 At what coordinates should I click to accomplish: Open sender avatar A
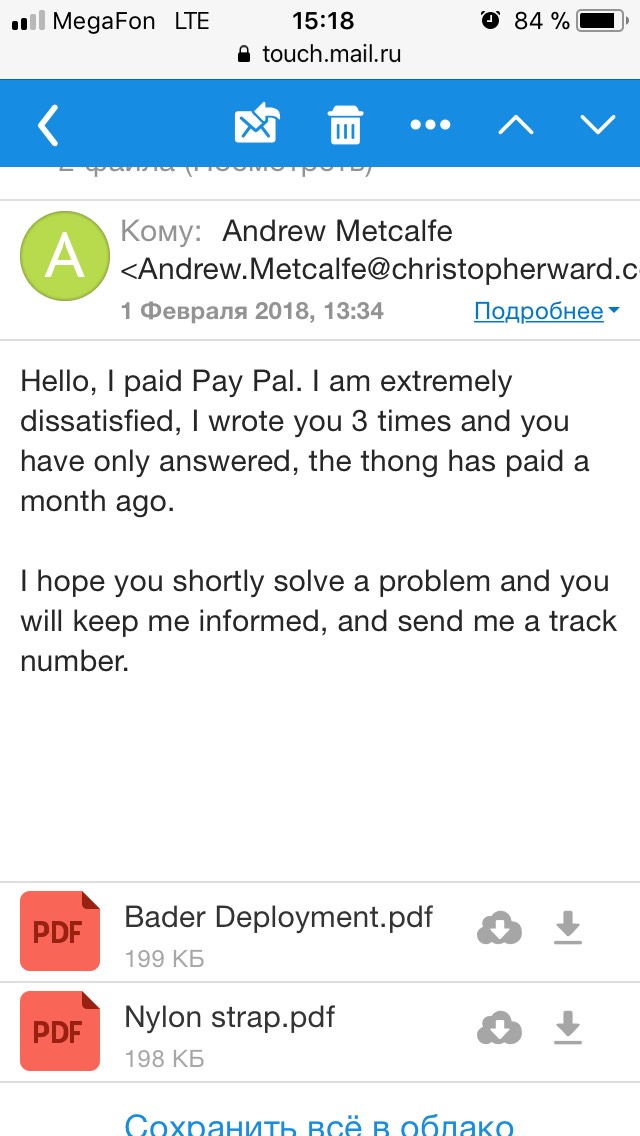click(65, 257)
